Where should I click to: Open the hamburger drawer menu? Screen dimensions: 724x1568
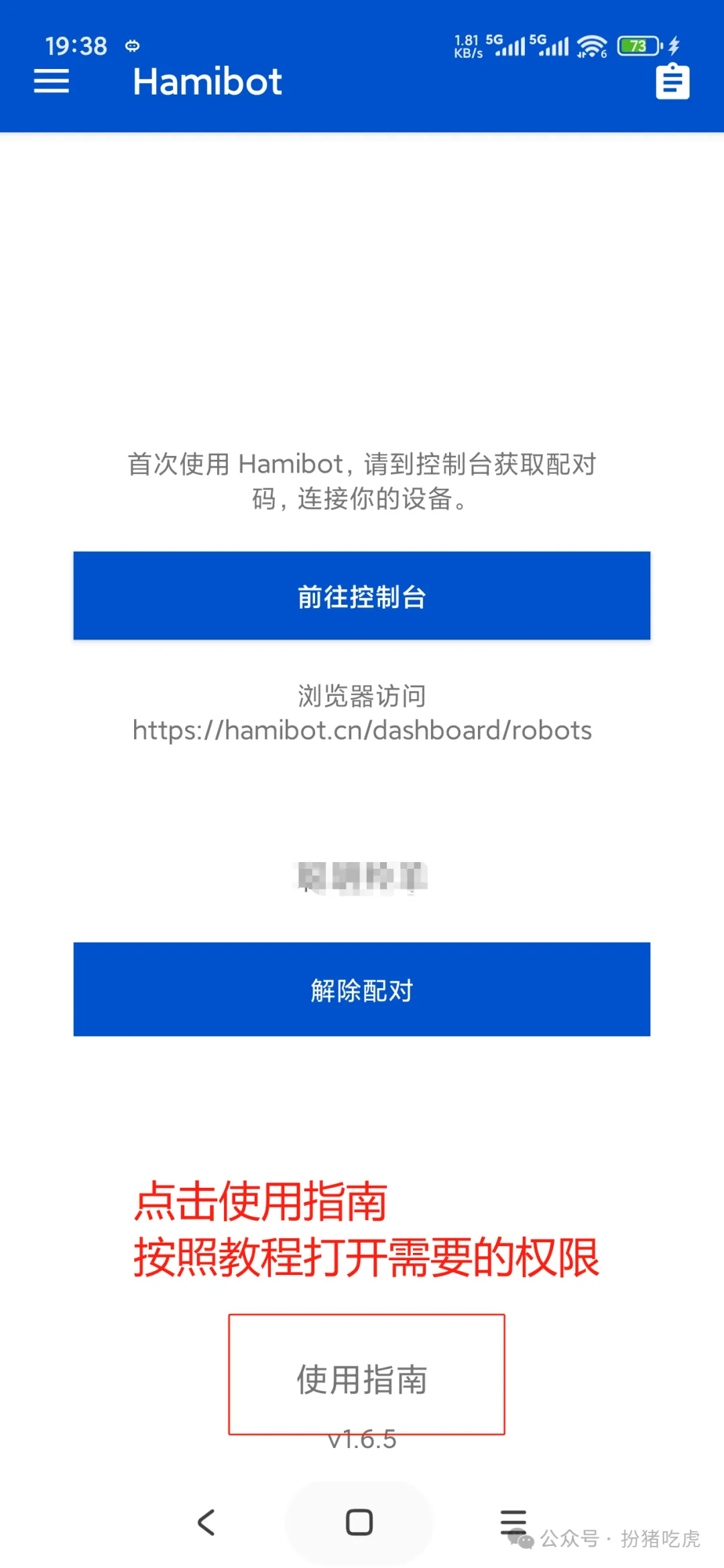52,81
